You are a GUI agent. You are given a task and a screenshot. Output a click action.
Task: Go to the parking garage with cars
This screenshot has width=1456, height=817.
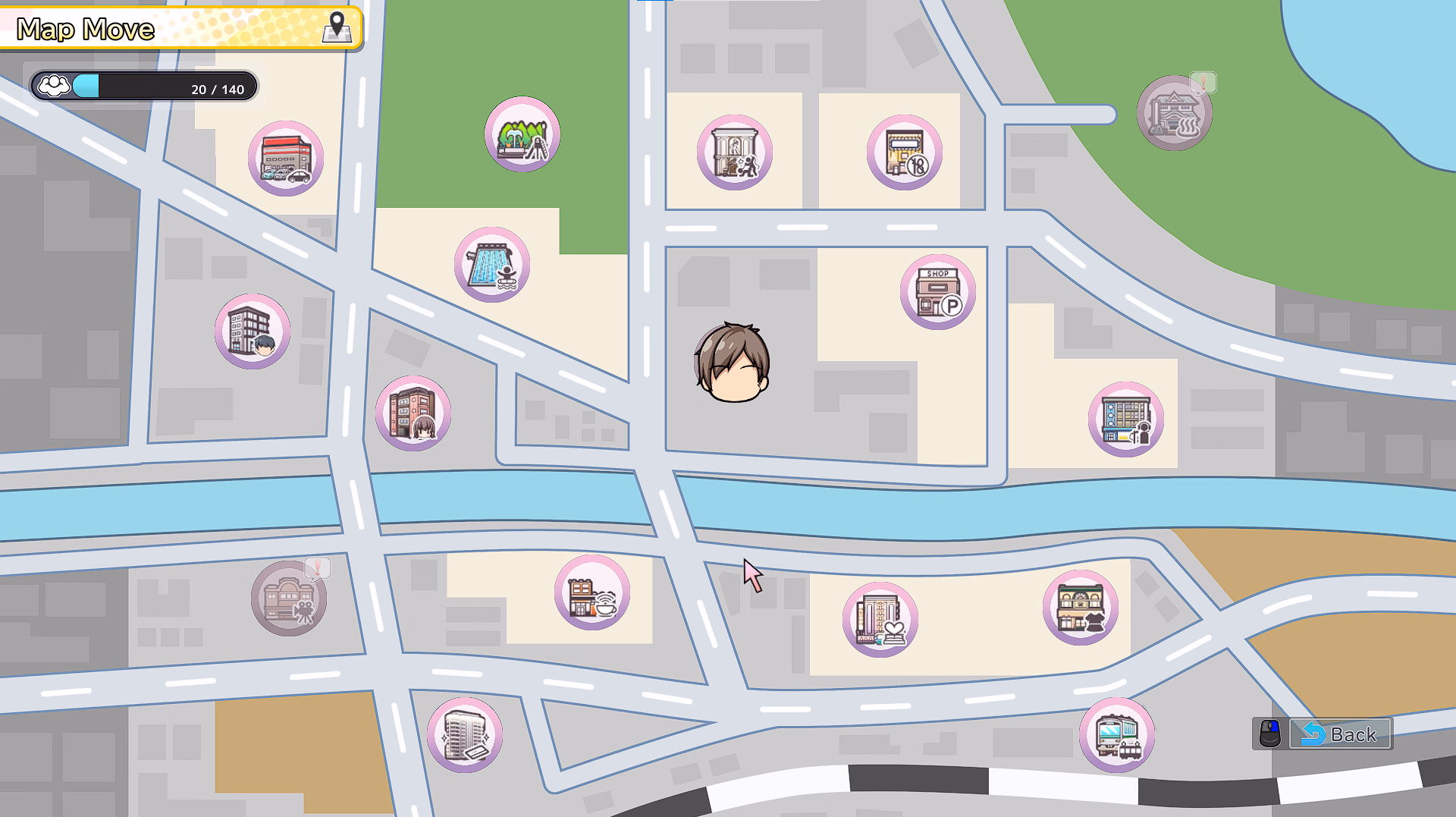coord(285,159)
